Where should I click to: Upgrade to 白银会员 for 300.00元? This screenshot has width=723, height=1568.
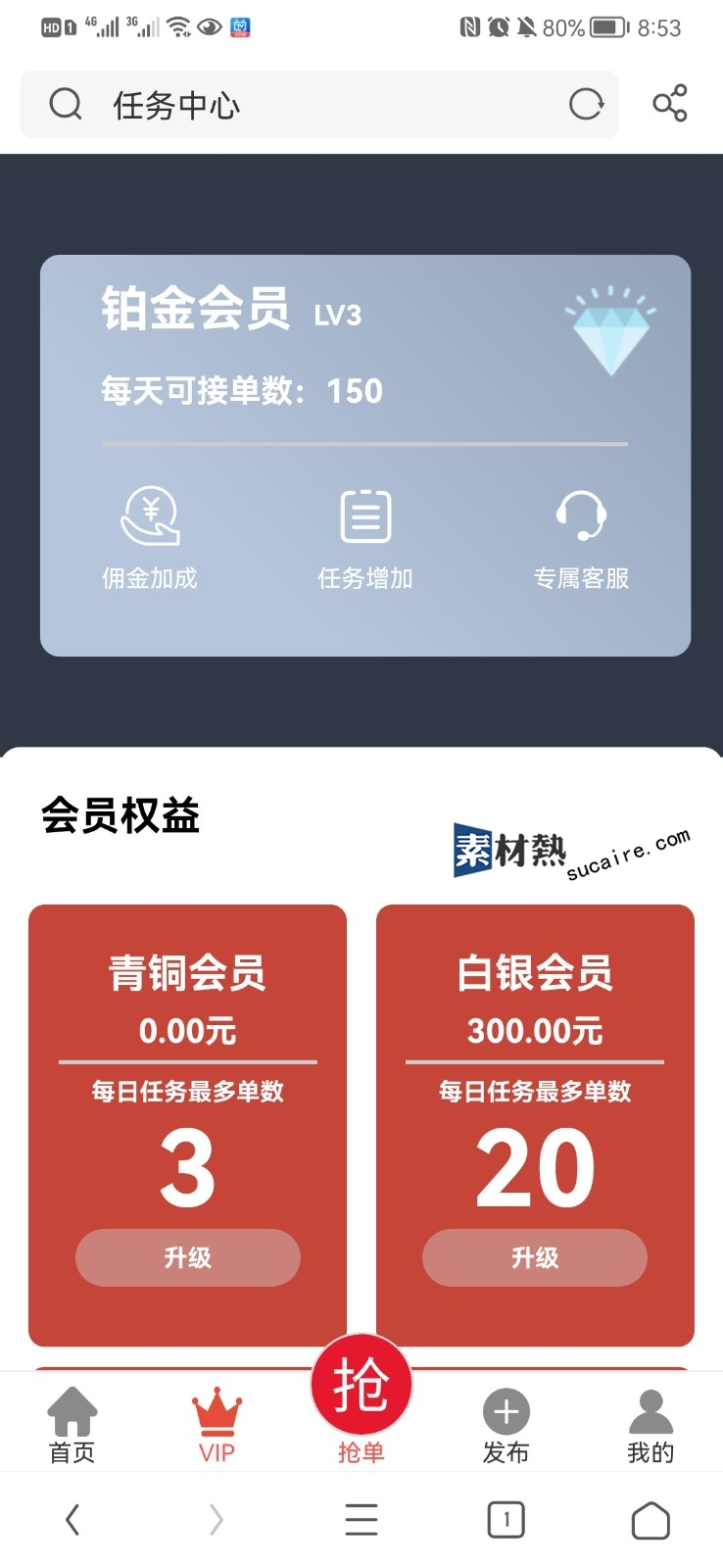[x=535, y=1257]
